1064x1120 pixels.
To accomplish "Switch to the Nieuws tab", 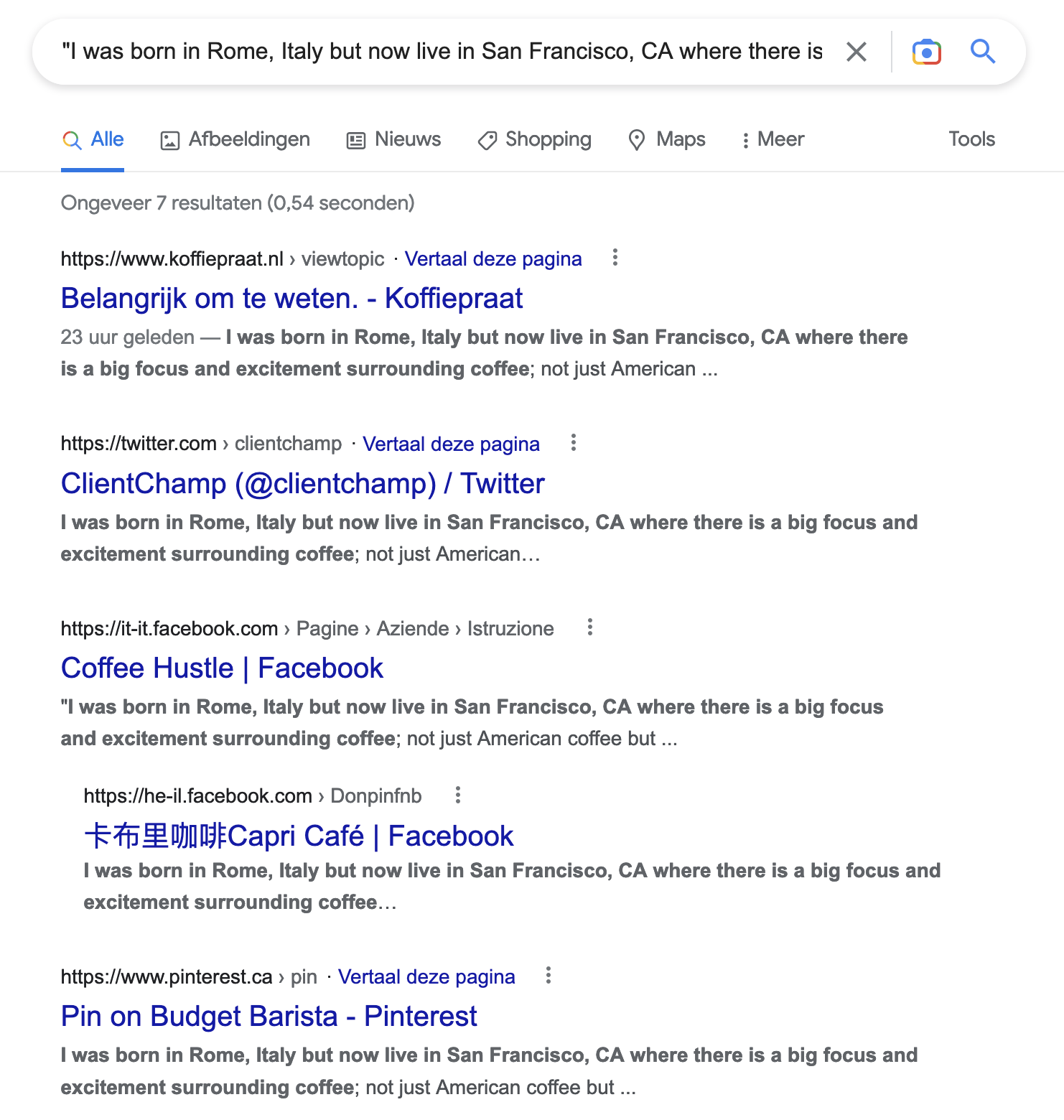I will click(393, 139).
